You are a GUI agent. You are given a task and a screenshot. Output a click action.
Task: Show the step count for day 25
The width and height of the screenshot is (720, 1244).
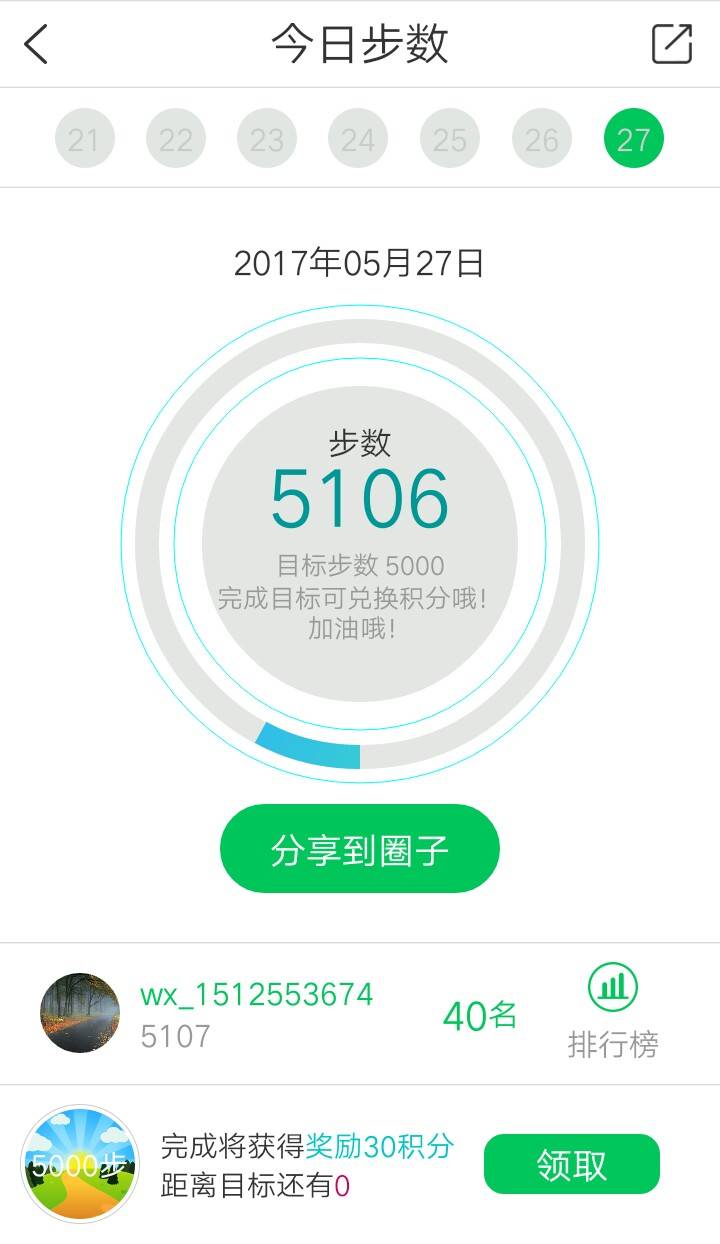[x=450, y=139]
